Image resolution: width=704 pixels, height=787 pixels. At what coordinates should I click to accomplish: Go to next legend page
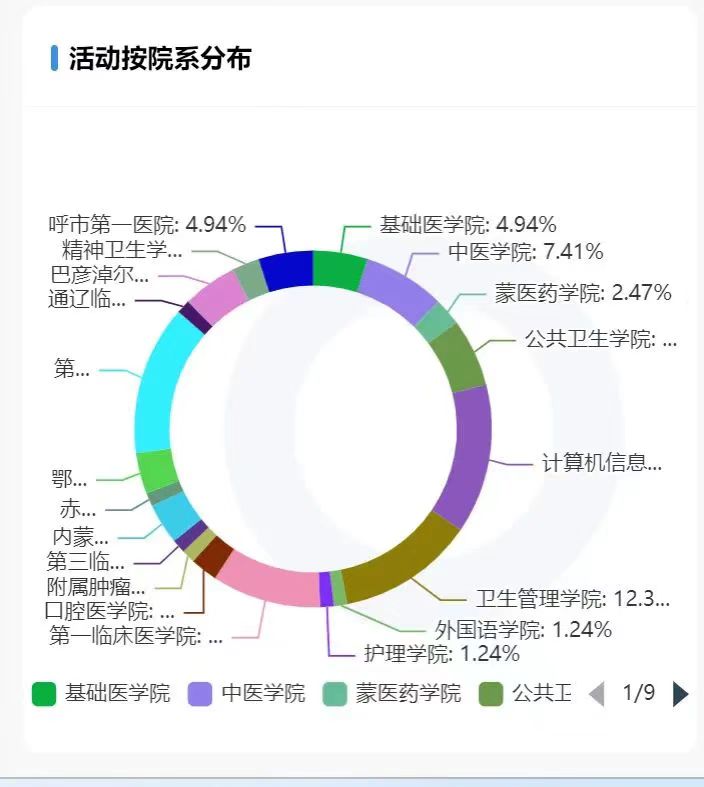(681, 693)
